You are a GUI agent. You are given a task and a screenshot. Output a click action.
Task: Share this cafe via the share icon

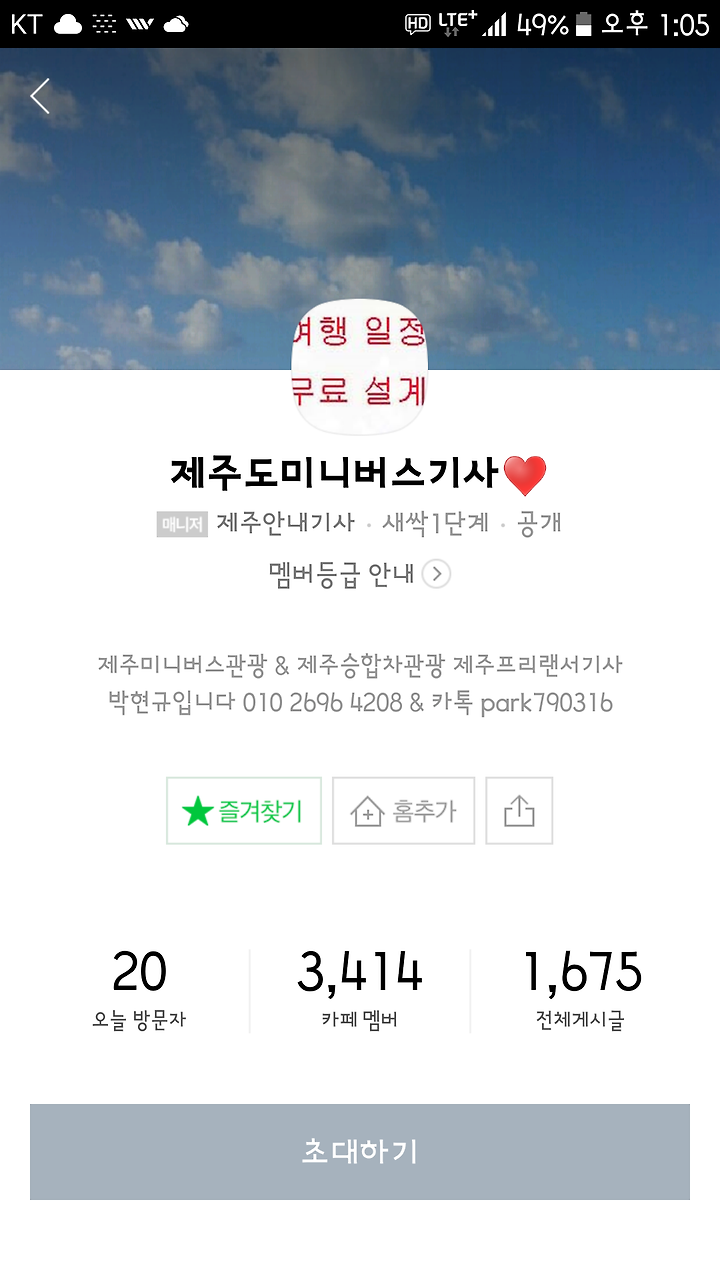(x=519, y=811)
